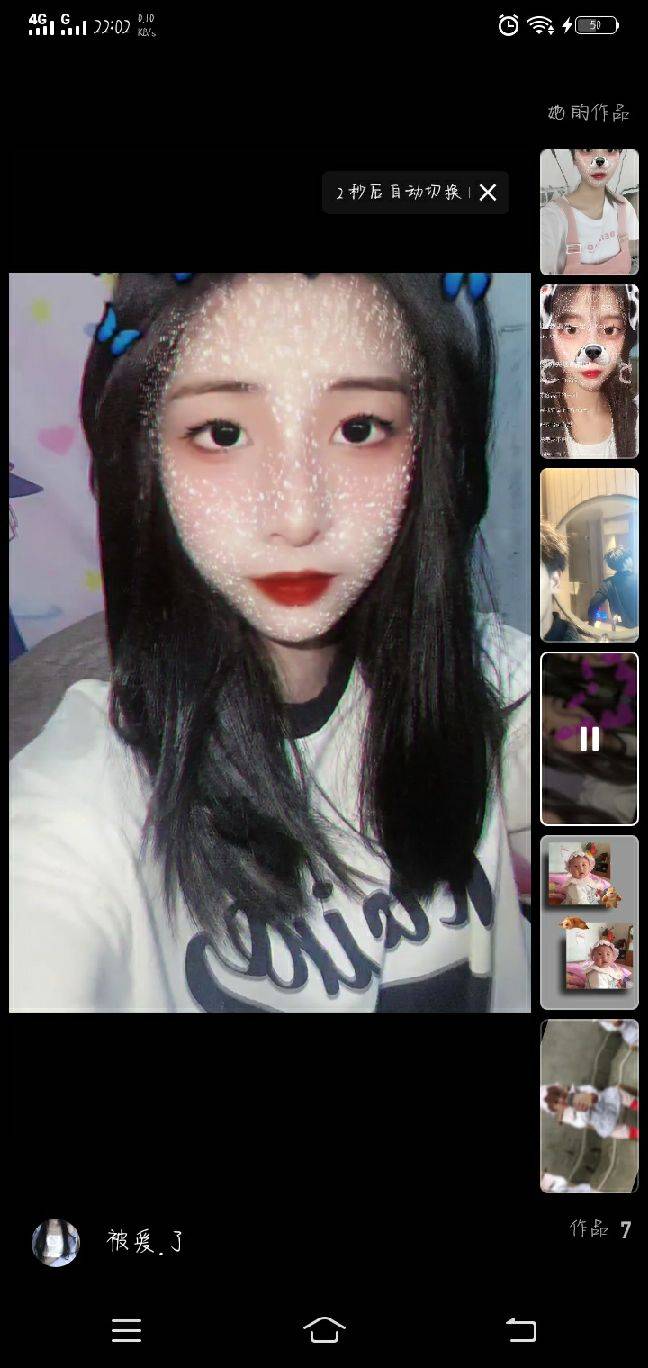Open the baby photo collage thumbnail
This screenshot has width=648, height=1368.
coord(589,922)
